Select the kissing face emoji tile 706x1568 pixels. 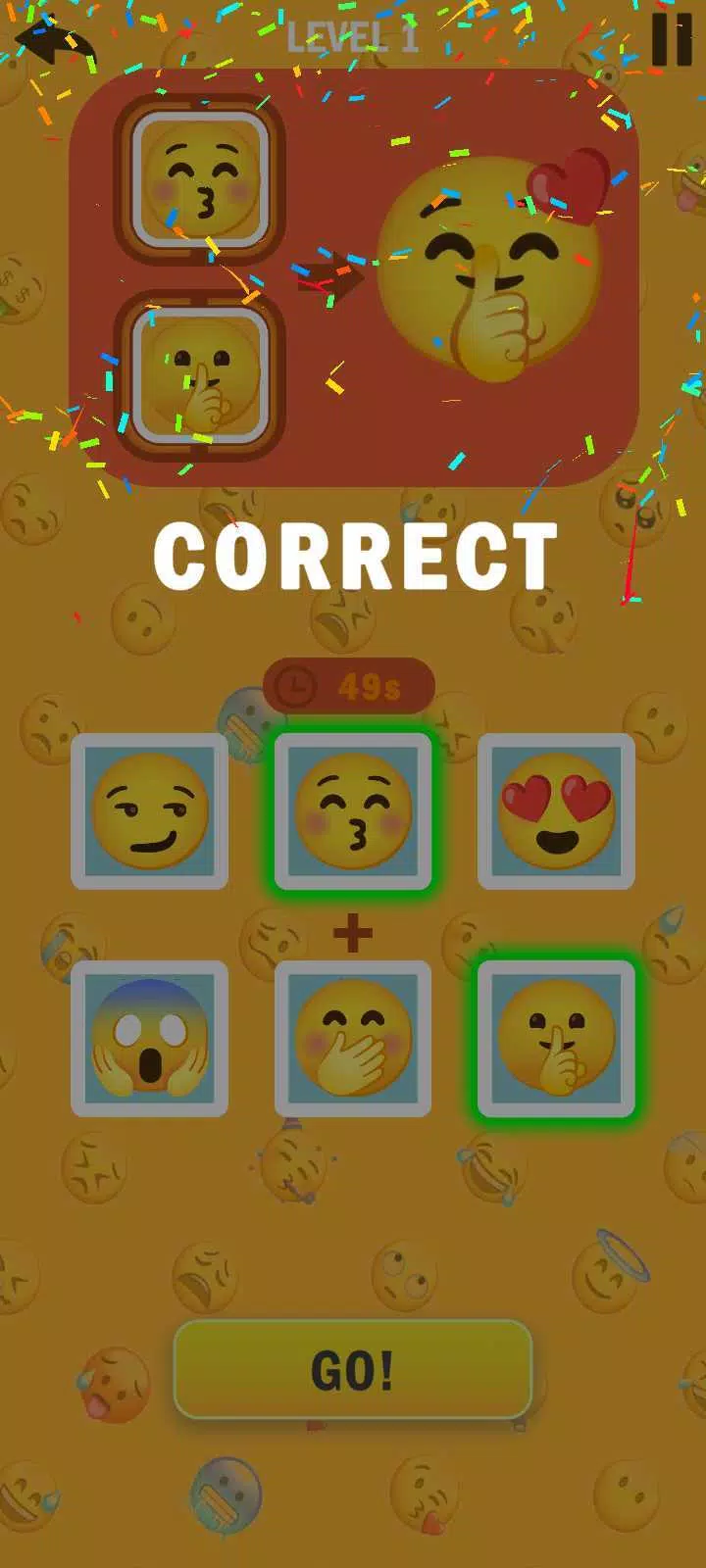(353, 811)
